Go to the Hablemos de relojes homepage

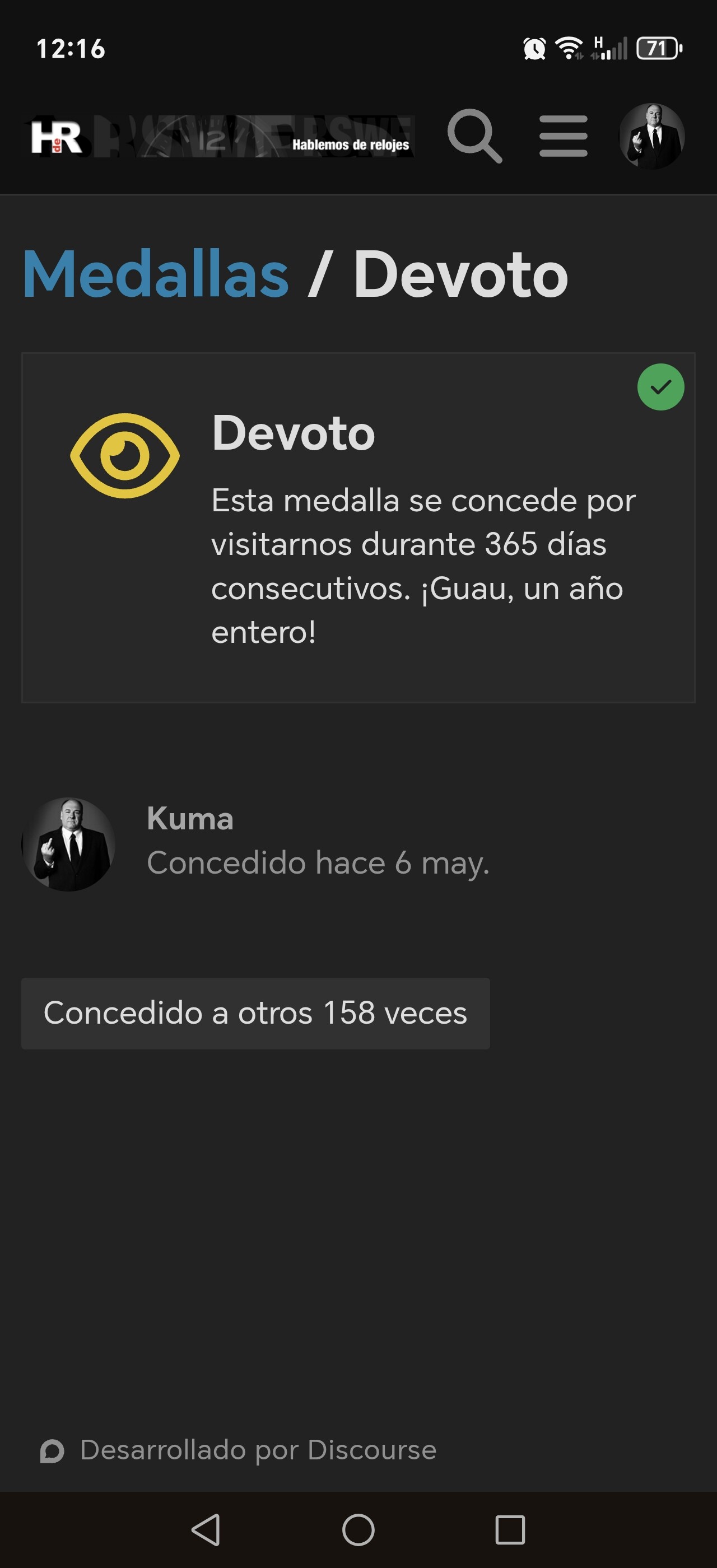point(222,136)
